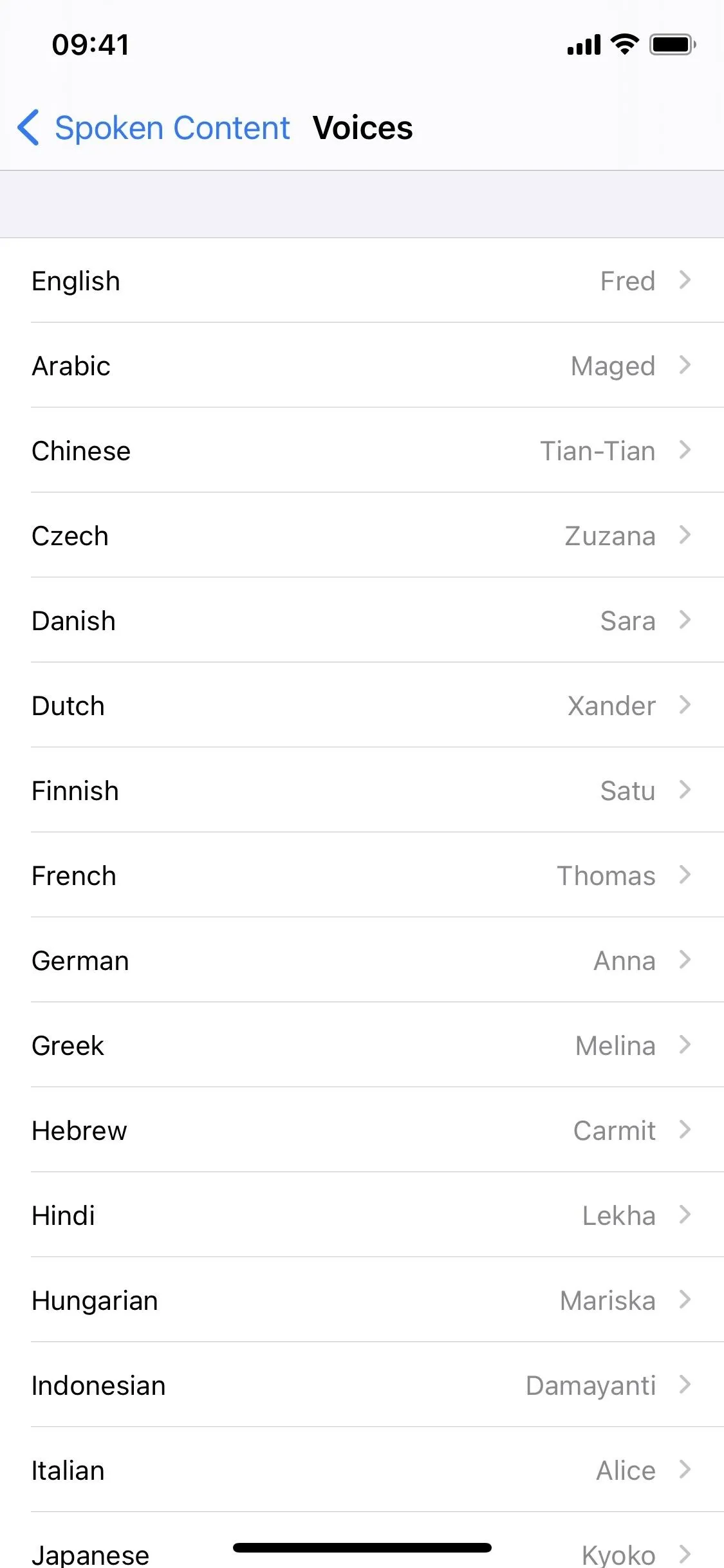Choose the Danish voice row
This screenshot has height=1568, width=724.
click(x=362, y=621)
